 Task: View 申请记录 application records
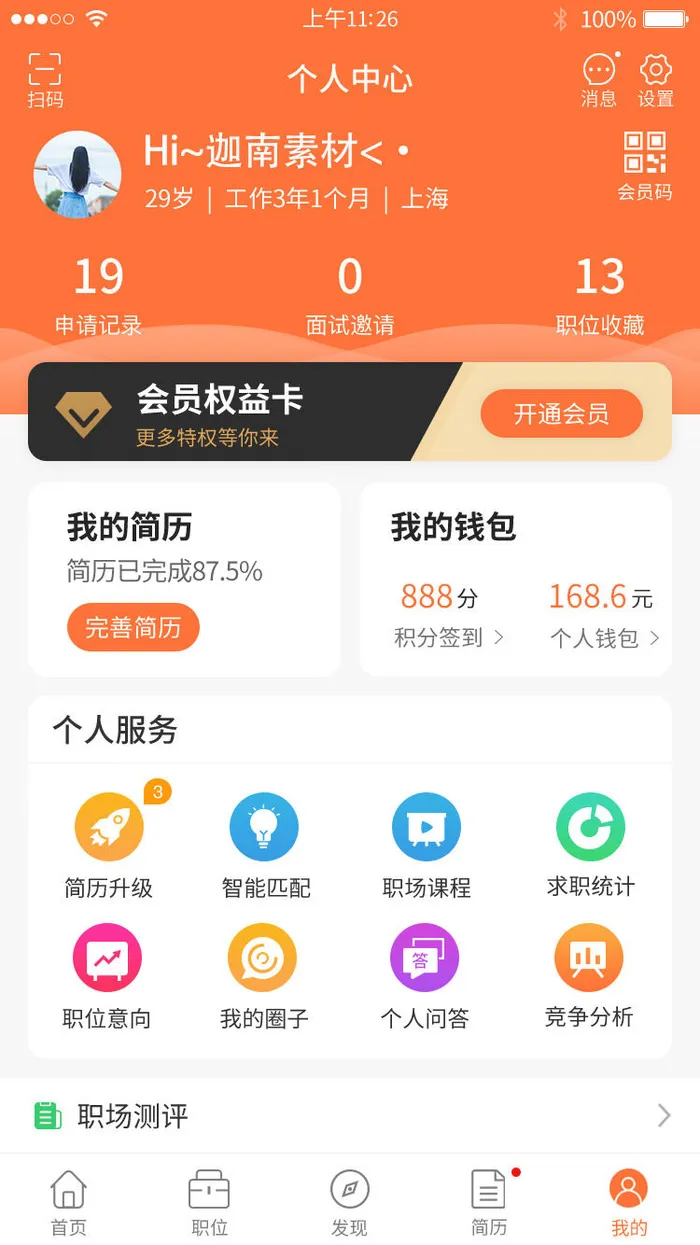[x=98, y=295]
